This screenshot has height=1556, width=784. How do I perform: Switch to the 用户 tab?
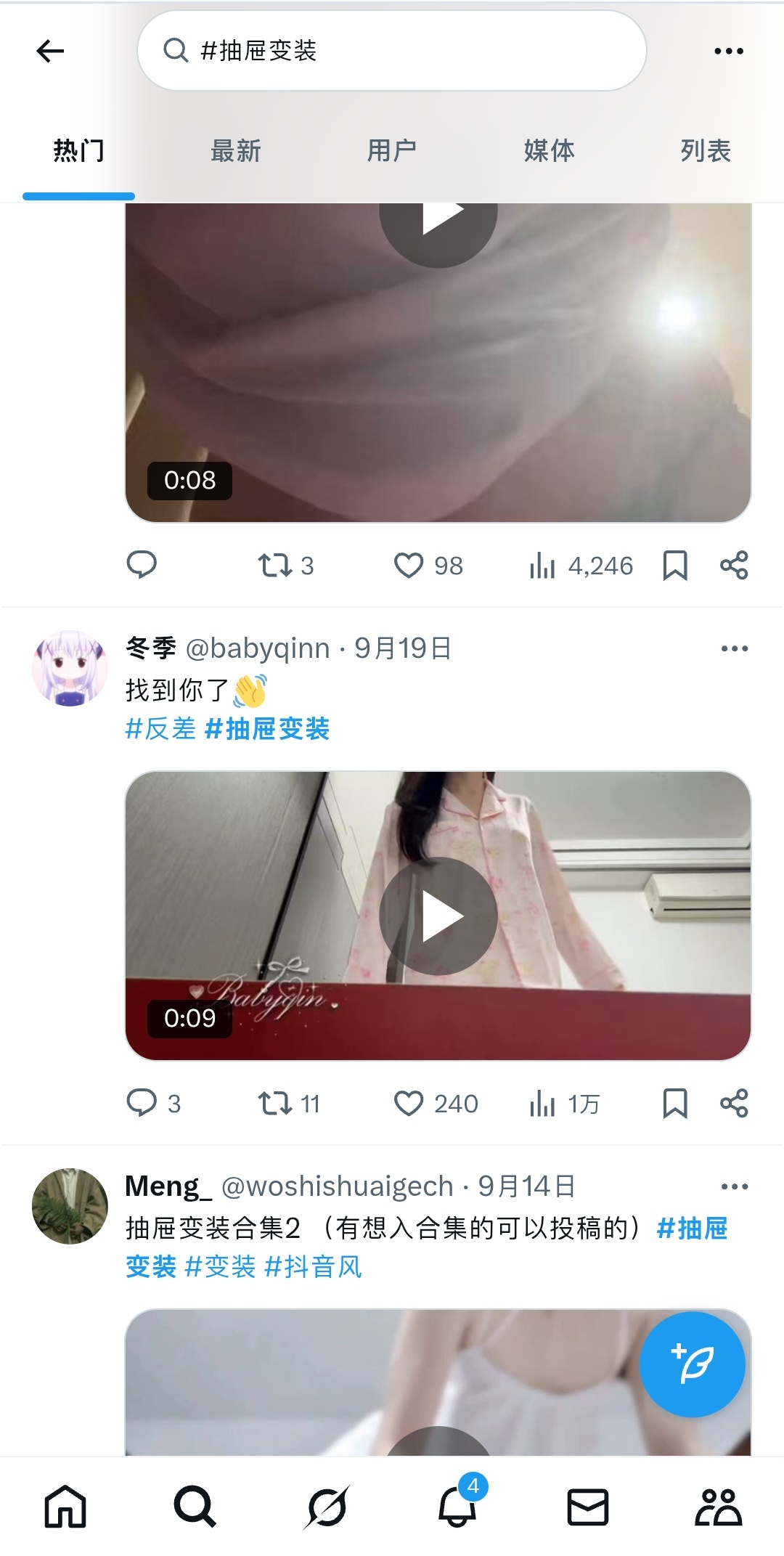coord(392,151)
